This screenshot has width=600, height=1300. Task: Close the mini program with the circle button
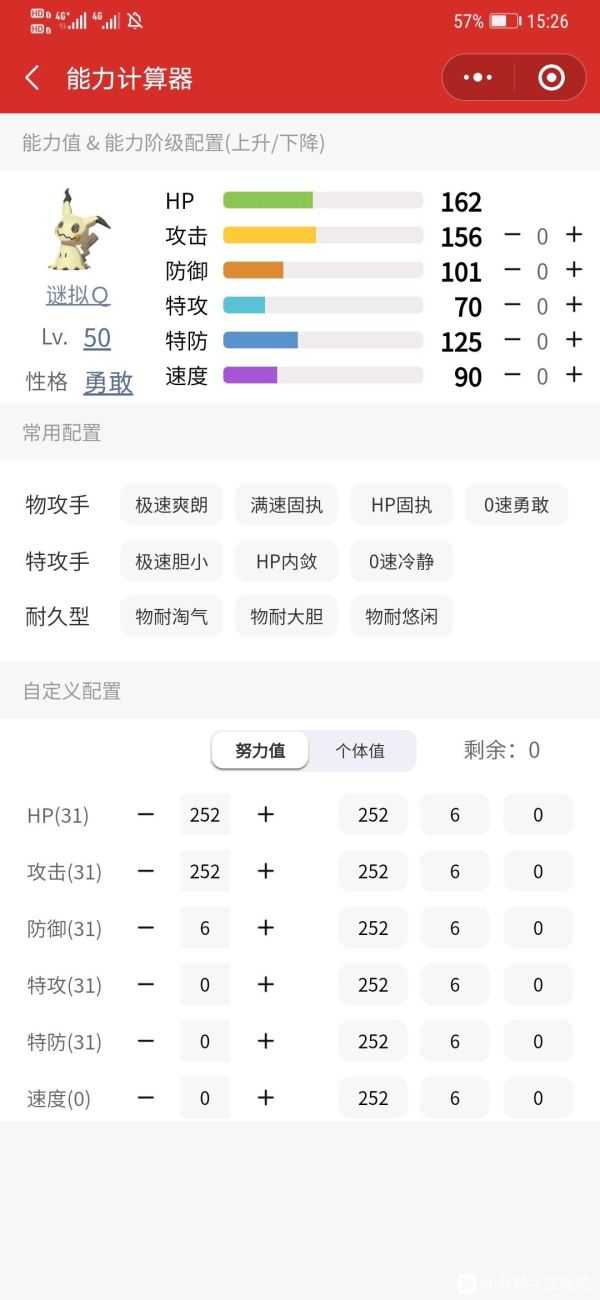(x=551, y=78)
